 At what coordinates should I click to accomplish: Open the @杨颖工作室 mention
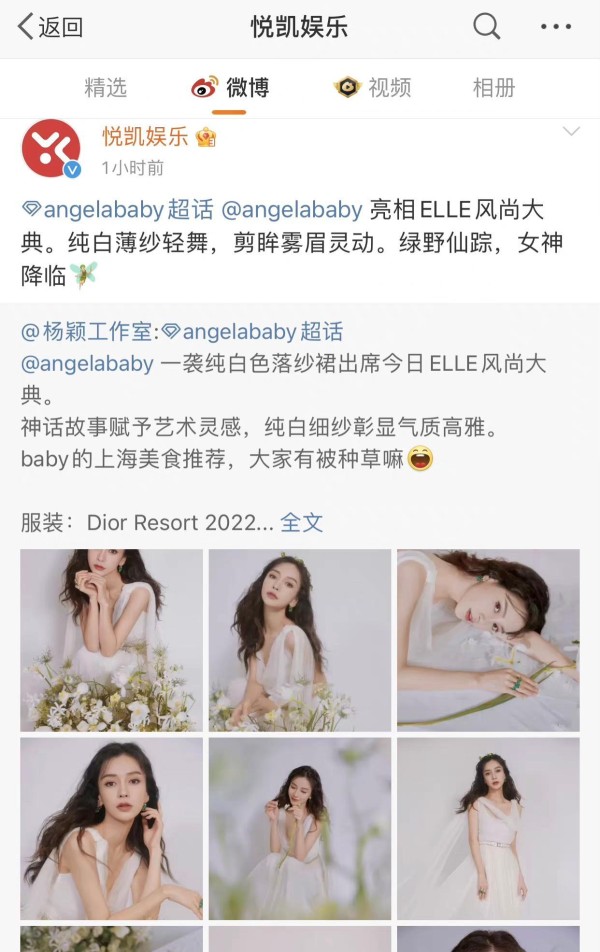click(x=86, y=332)
